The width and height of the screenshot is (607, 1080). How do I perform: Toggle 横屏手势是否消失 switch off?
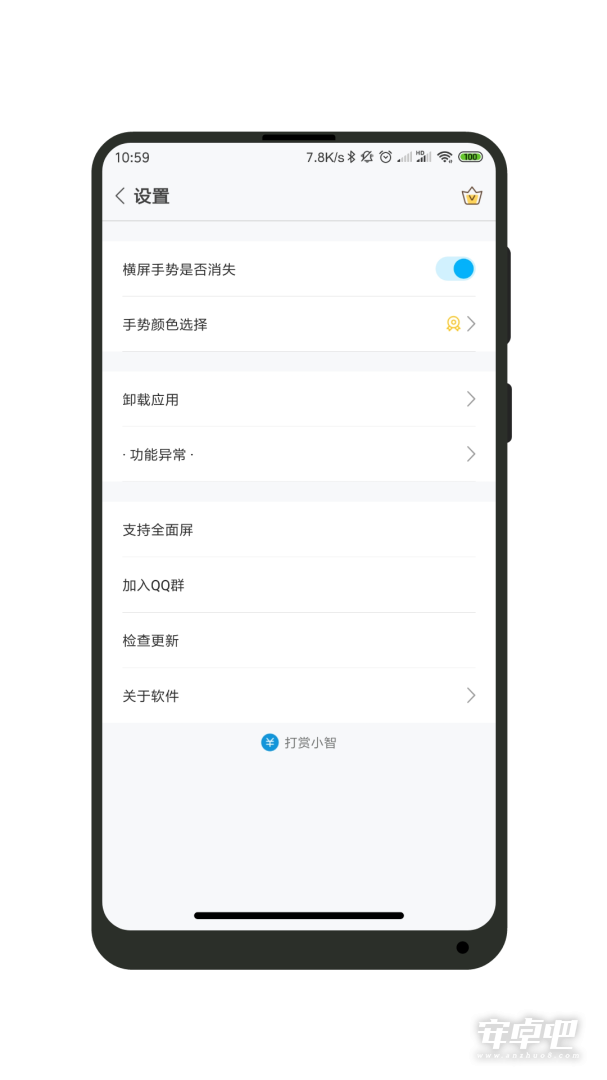[x=455, y=269]
